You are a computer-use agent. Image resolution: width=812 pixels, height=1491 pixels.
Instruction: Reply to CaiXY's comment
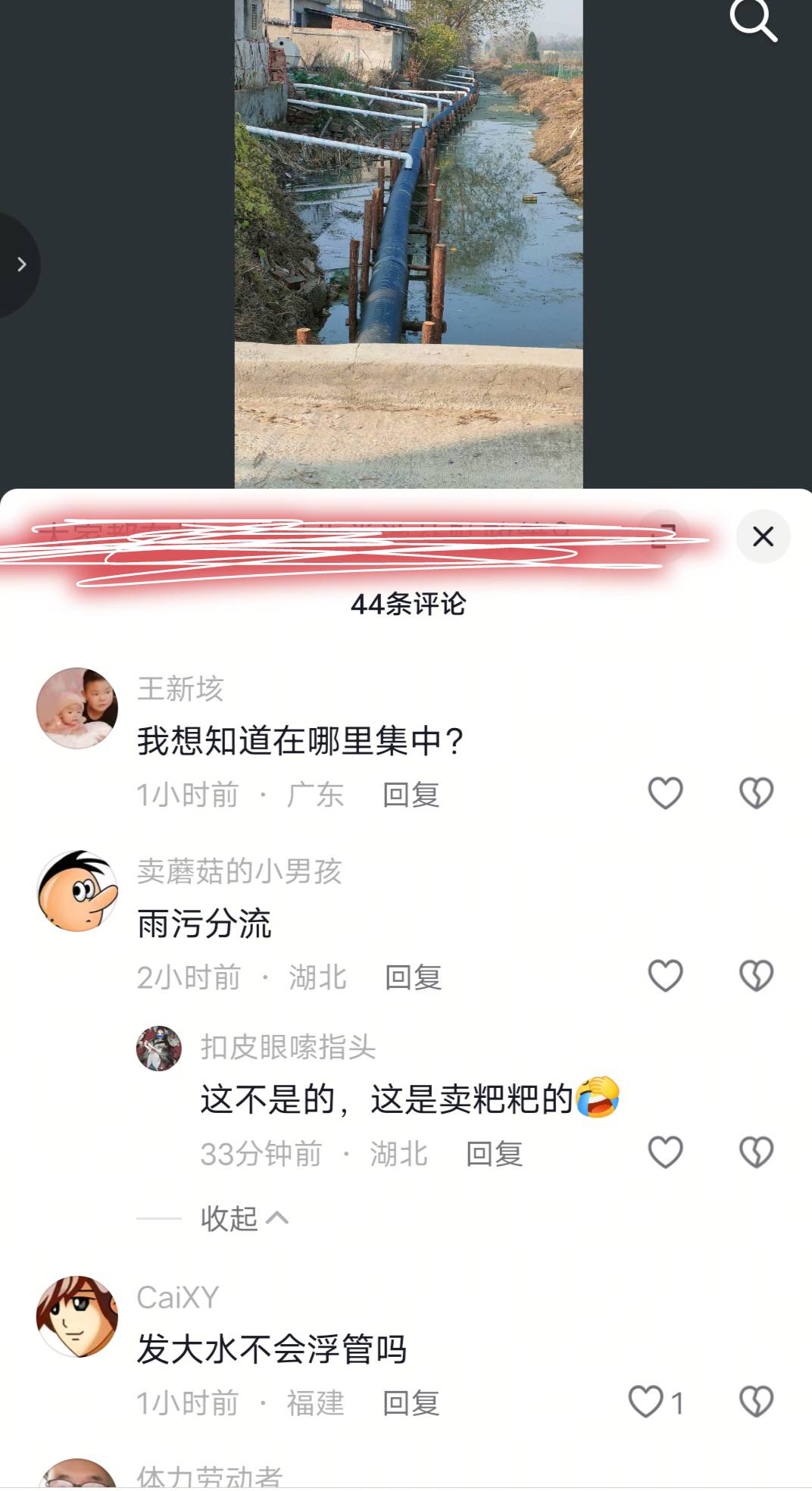pyautogui.click(x=411, y=1403)
